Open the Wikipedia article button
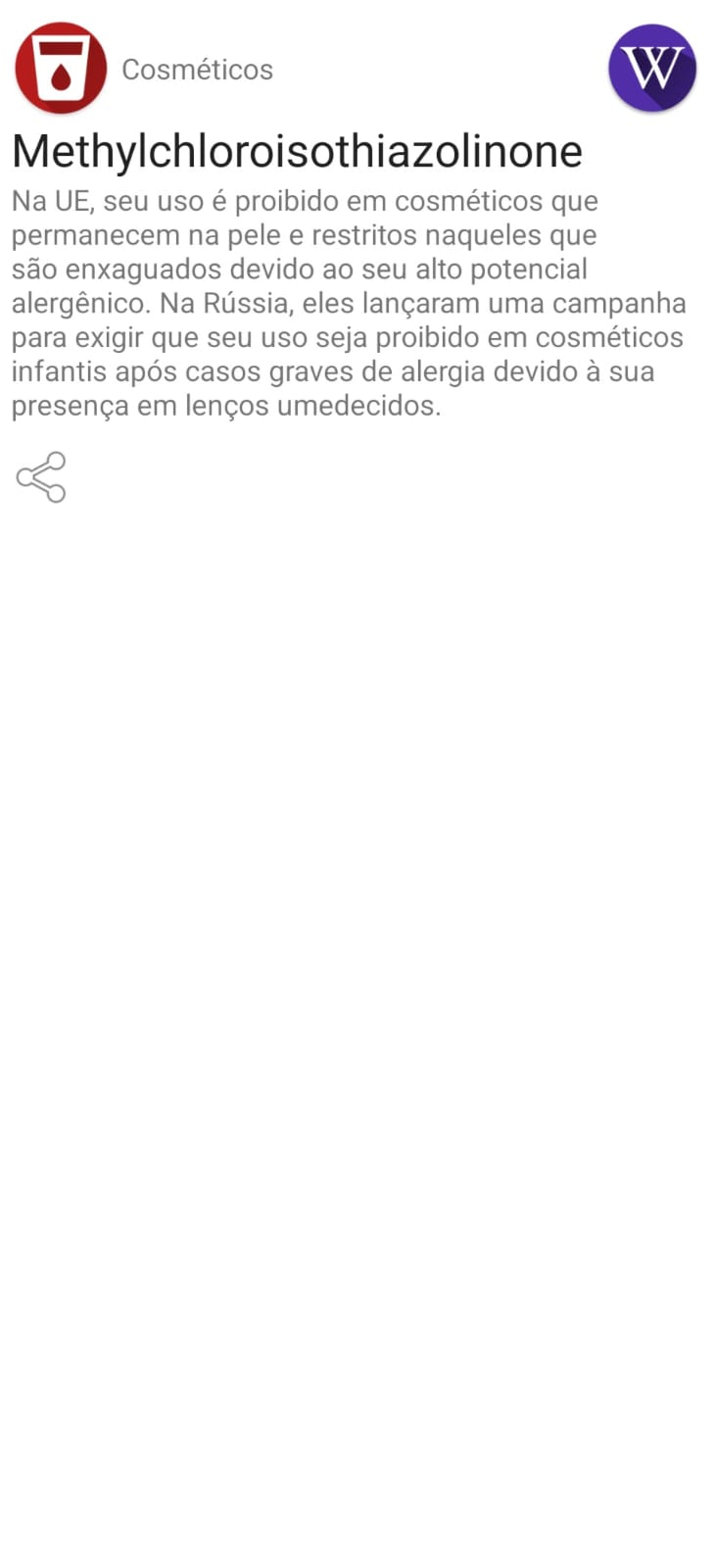 click(x=651, y=69)
